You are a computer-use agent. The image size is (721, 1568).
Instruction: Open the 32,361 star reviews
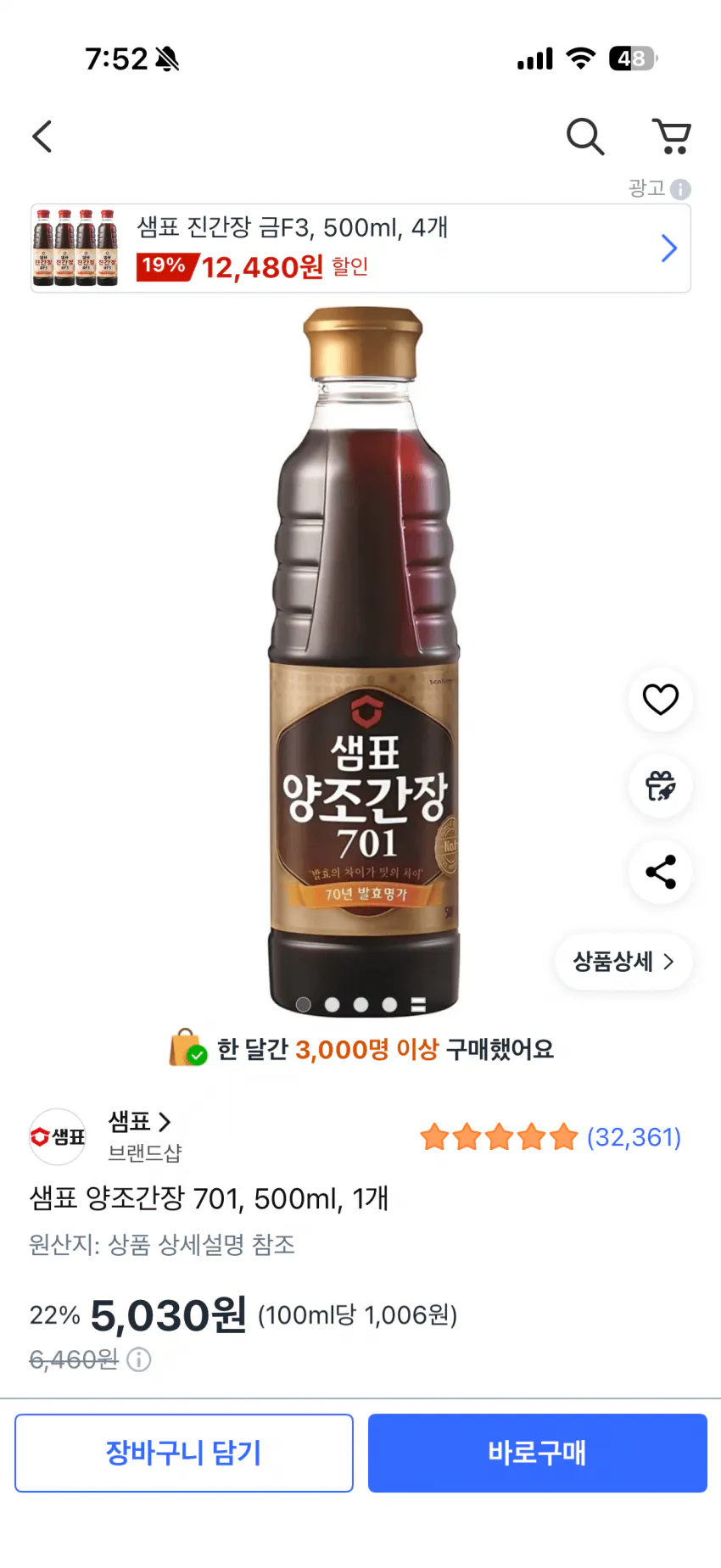(x=551, y=1137)
